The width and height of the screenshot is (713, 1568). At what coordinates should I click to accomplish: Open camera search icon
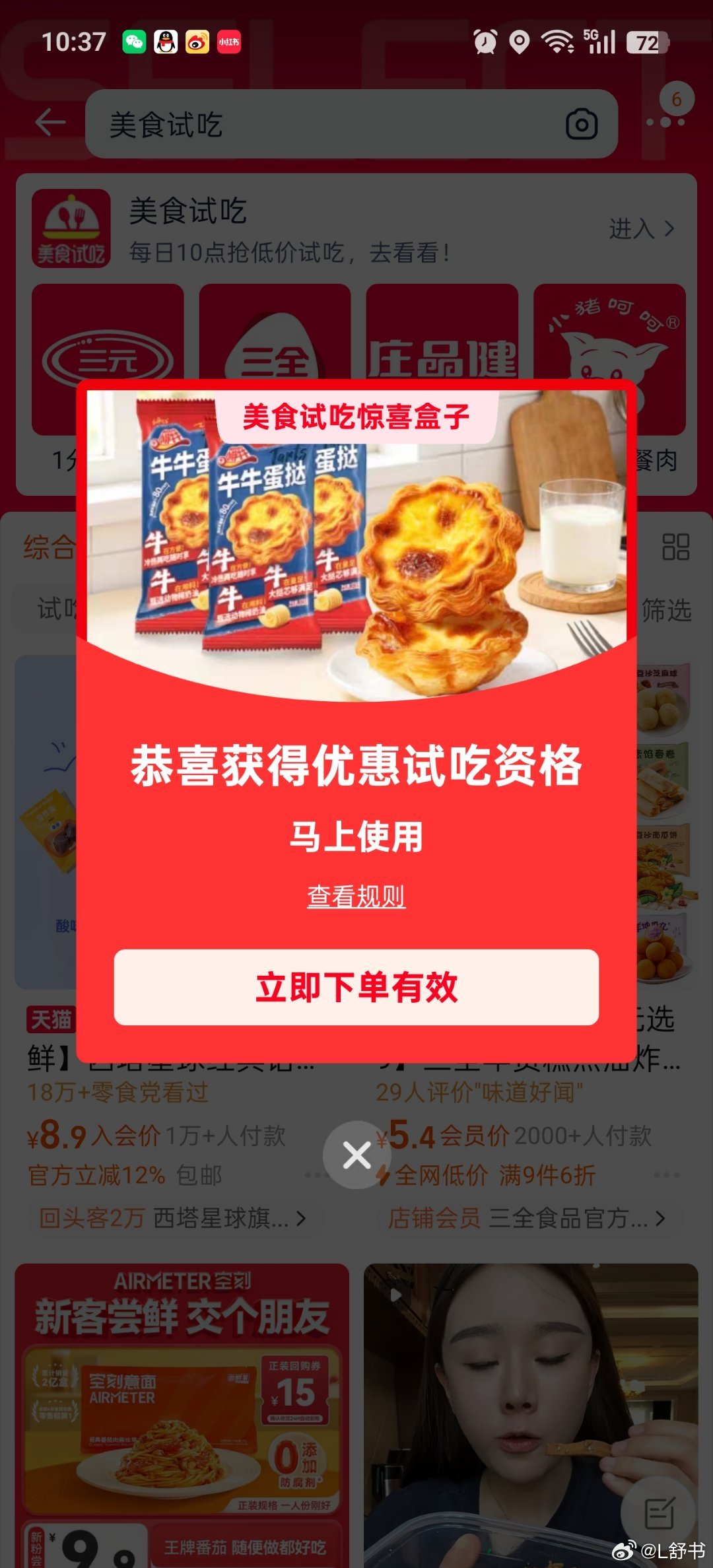(582, 124)
